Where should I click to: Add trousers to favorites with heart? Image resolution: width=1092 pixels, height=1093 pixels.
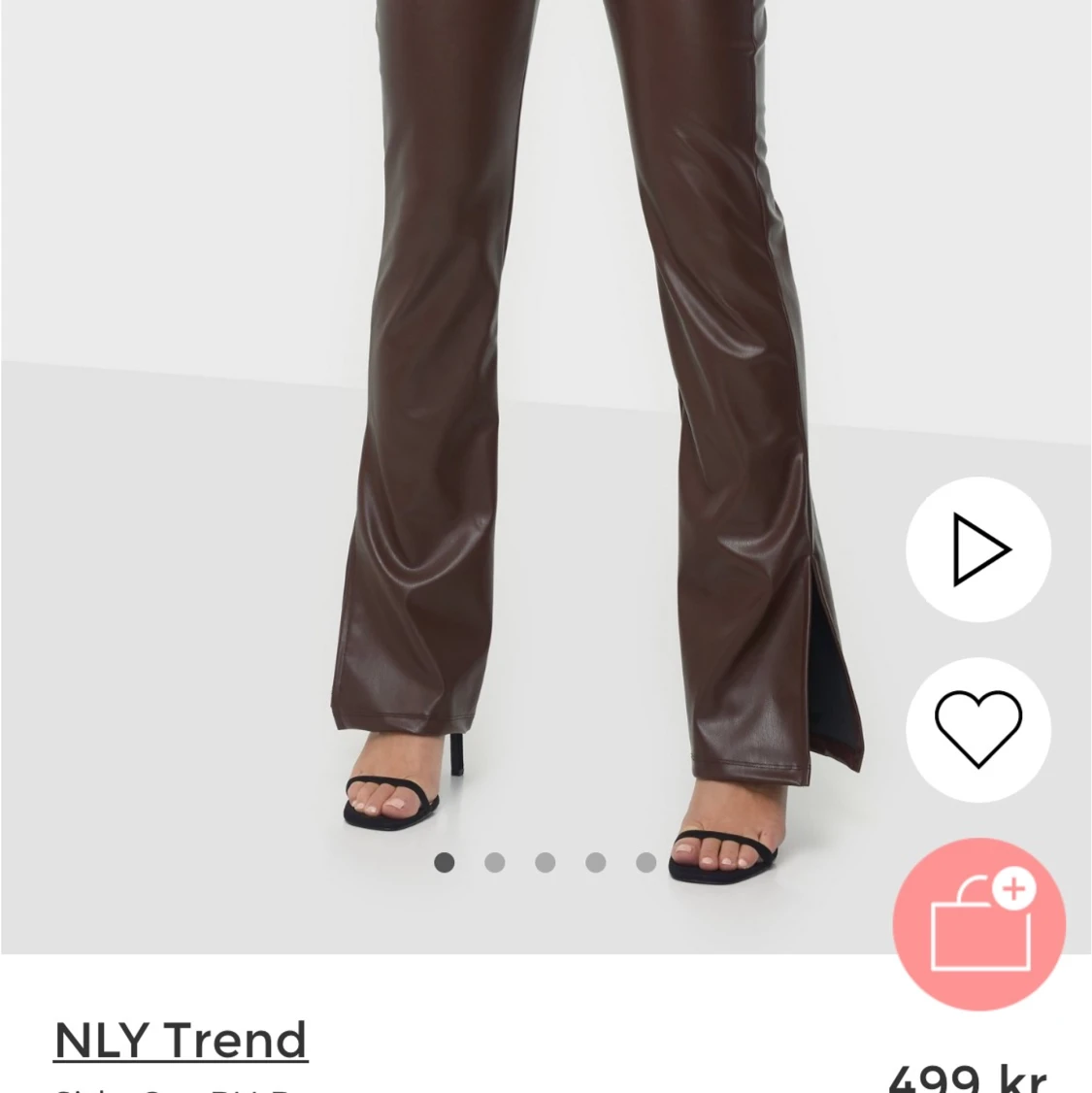[978, 730]
